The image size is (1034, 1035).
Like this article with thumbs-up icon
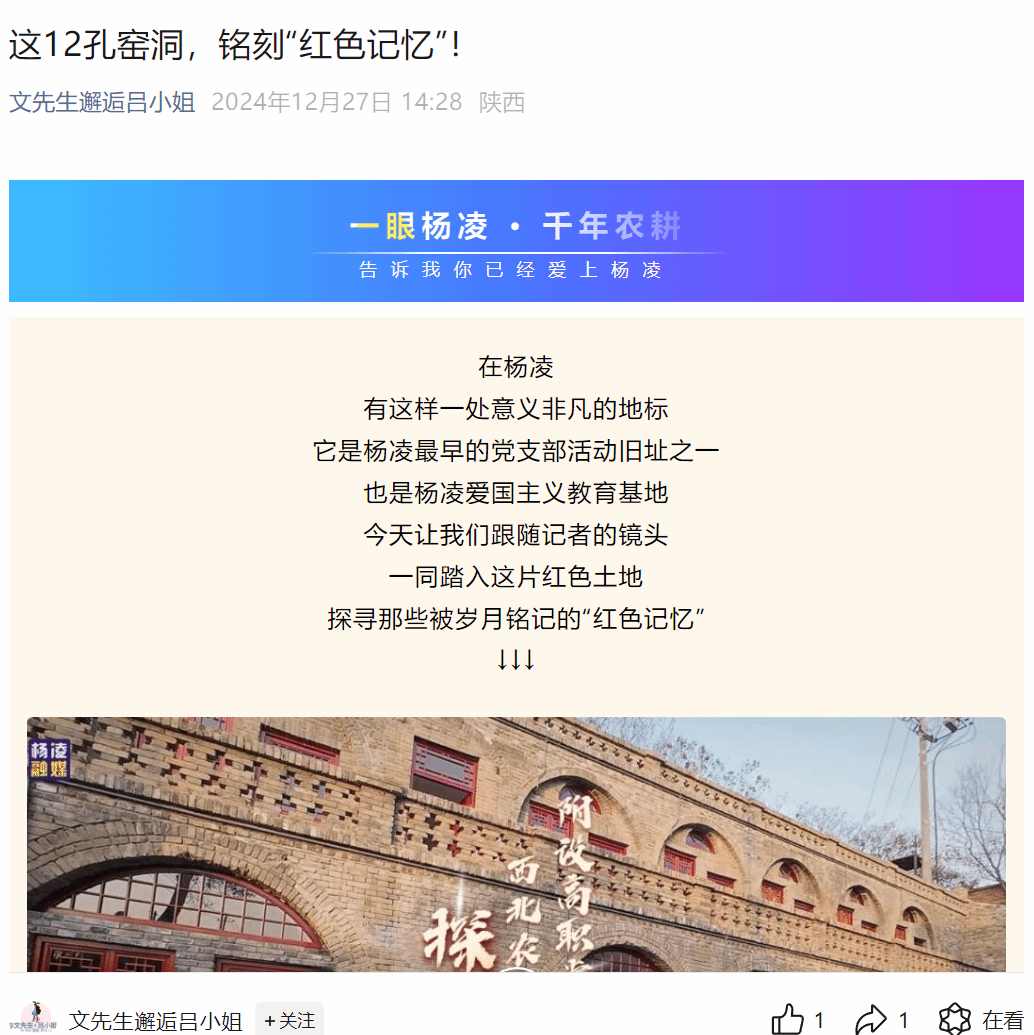click(x=788, y=1020)
